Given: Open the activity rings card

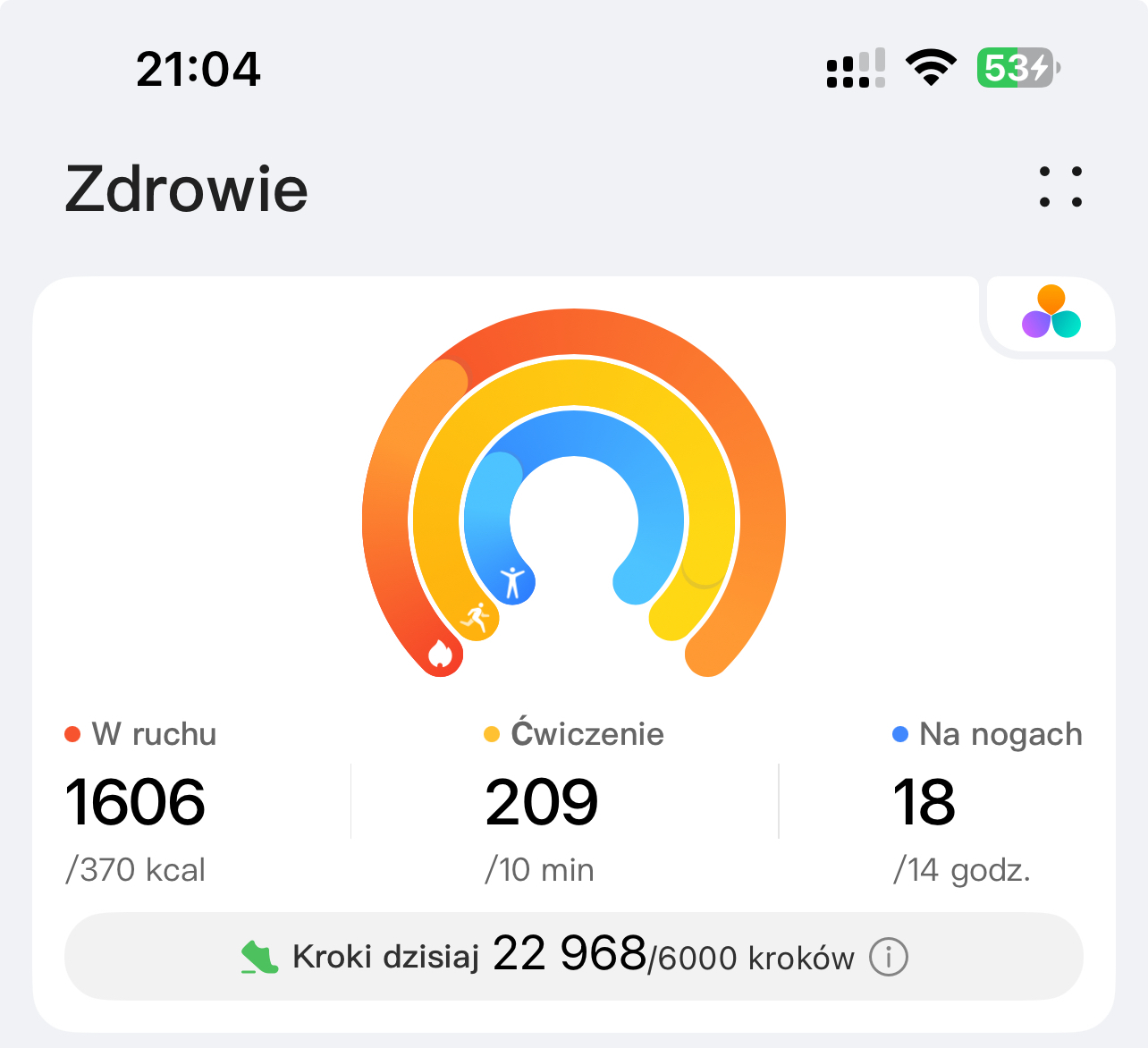Looking at the screenshot, I should 573,501.
